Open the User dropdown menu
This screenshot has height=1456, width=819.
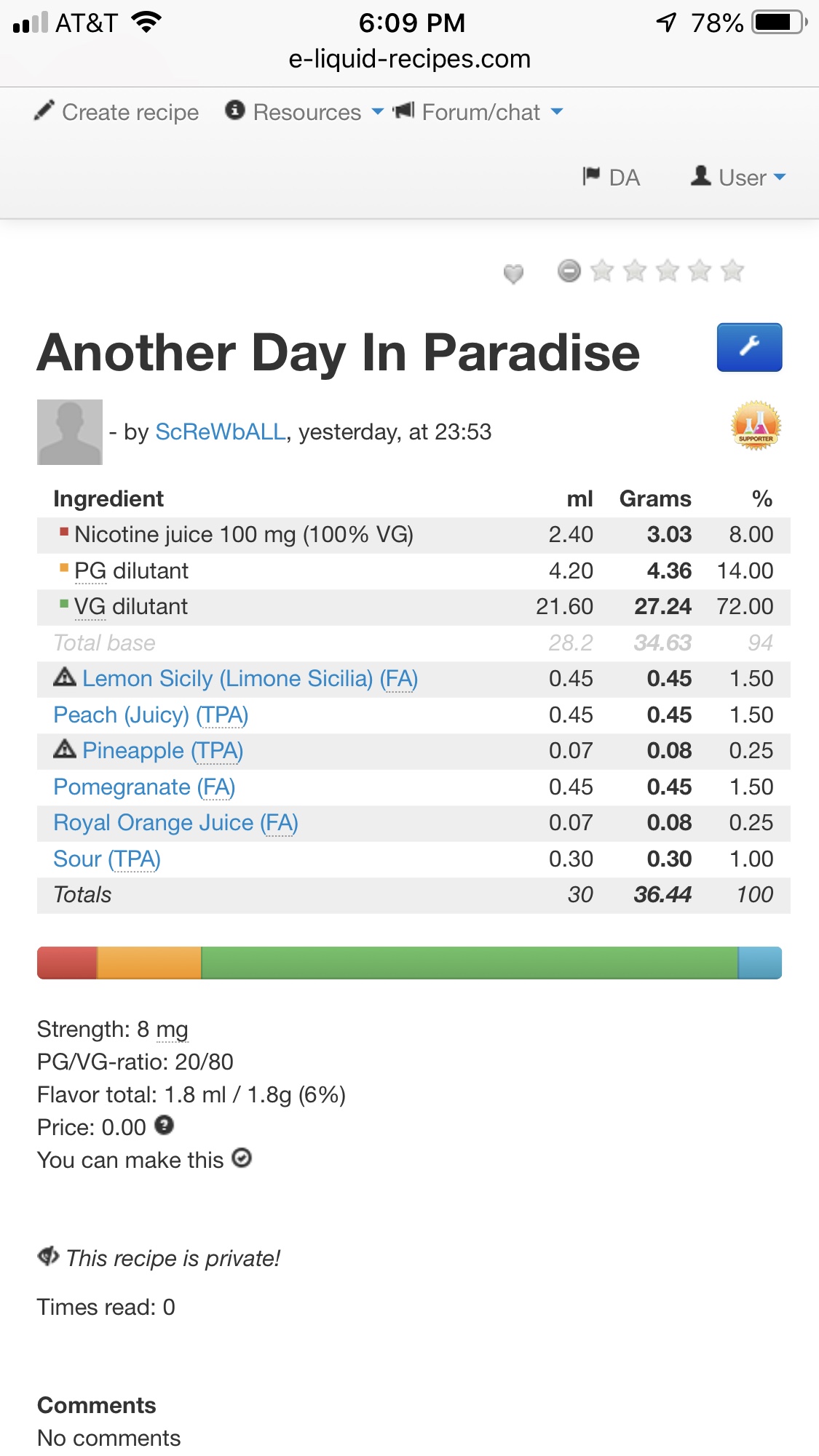click(x=739, y=178)
